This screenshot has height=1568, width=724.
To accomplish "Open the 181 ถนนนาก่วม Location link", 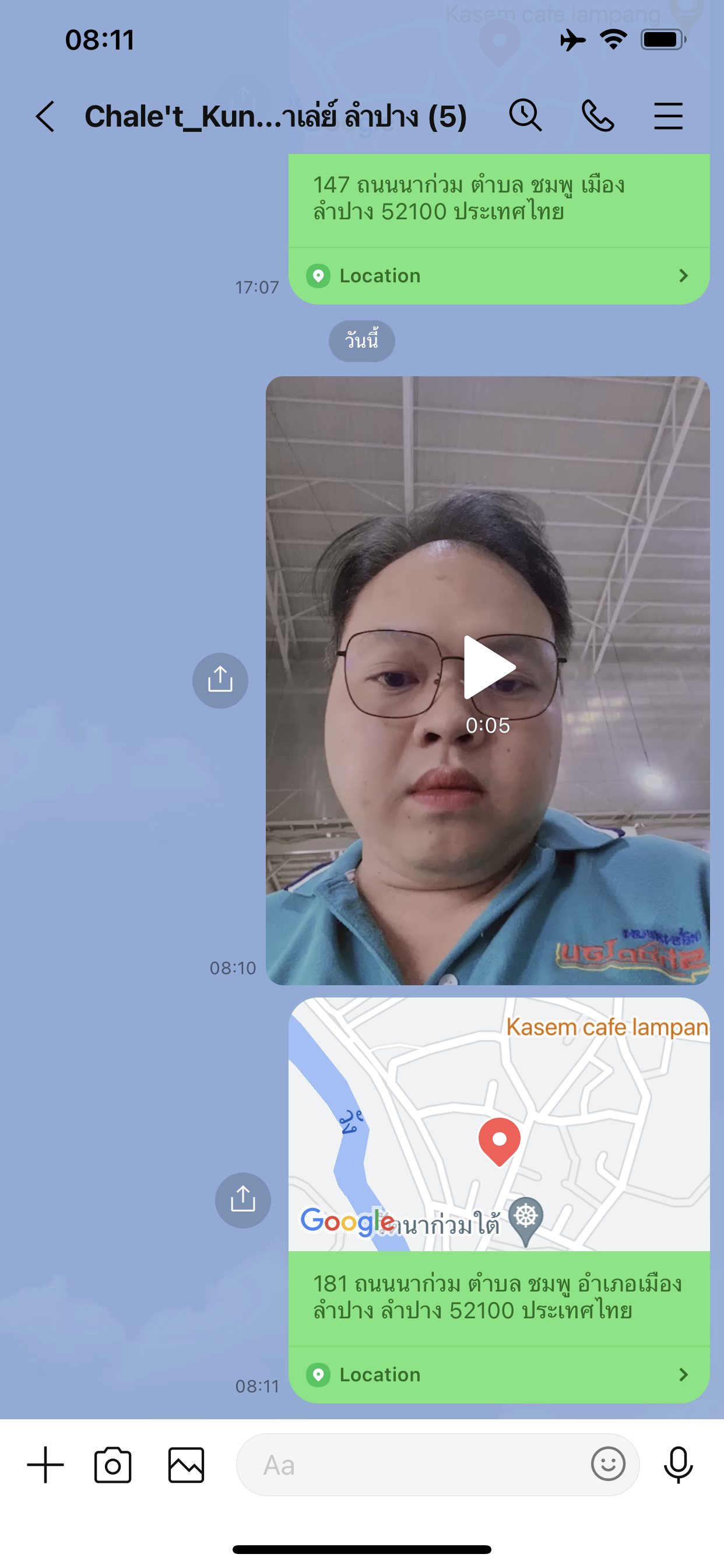I will pos(498,1374).
